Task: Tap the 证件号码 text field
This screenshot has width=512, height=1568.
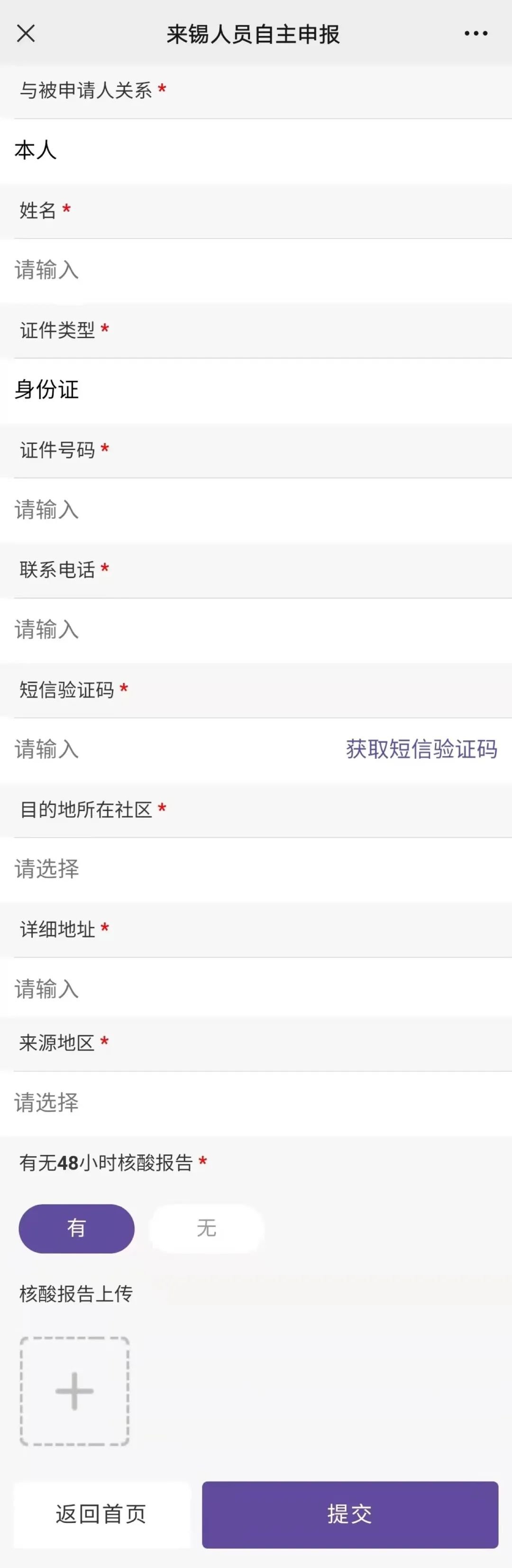Action: [x=256, y=509]
